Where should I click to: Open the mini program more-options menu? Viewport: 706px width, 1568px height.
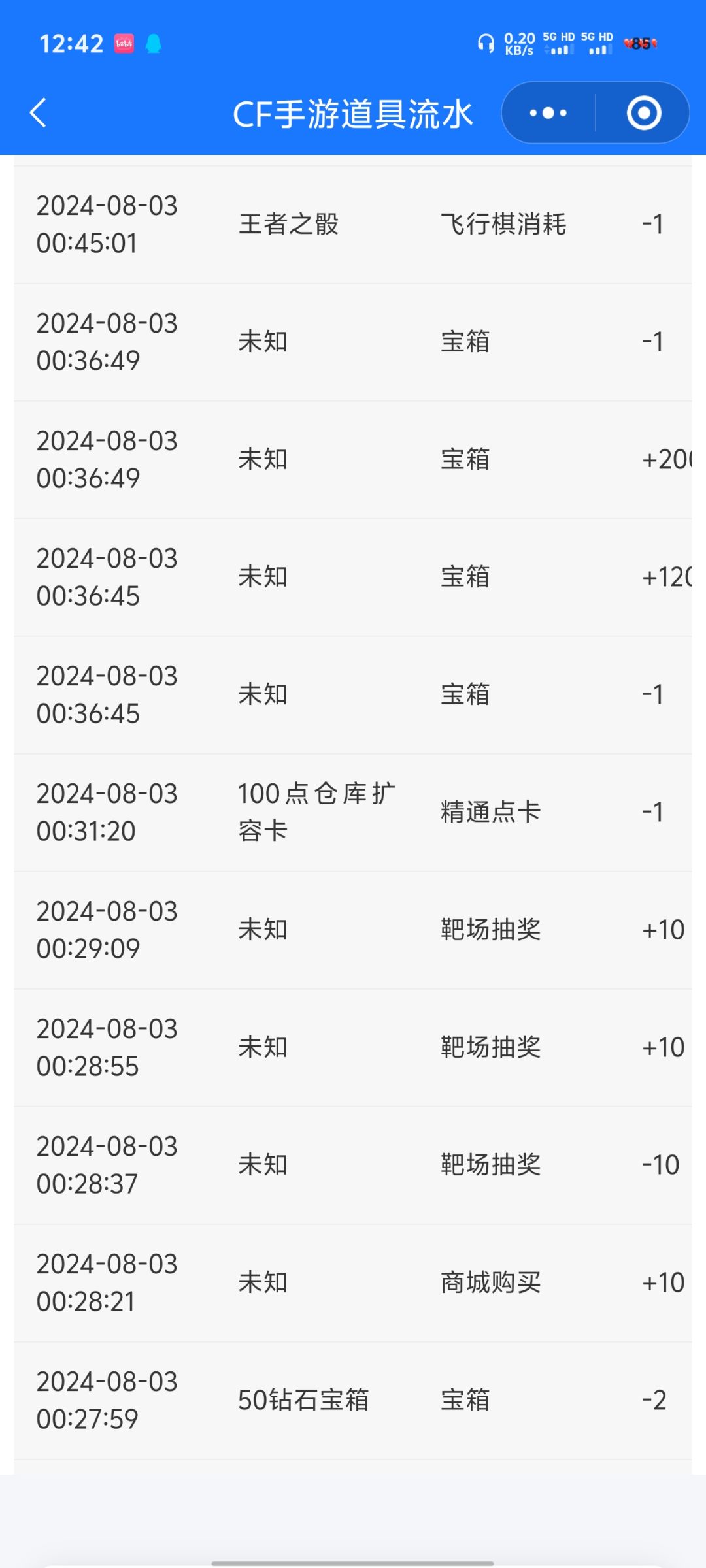point(548,113)
